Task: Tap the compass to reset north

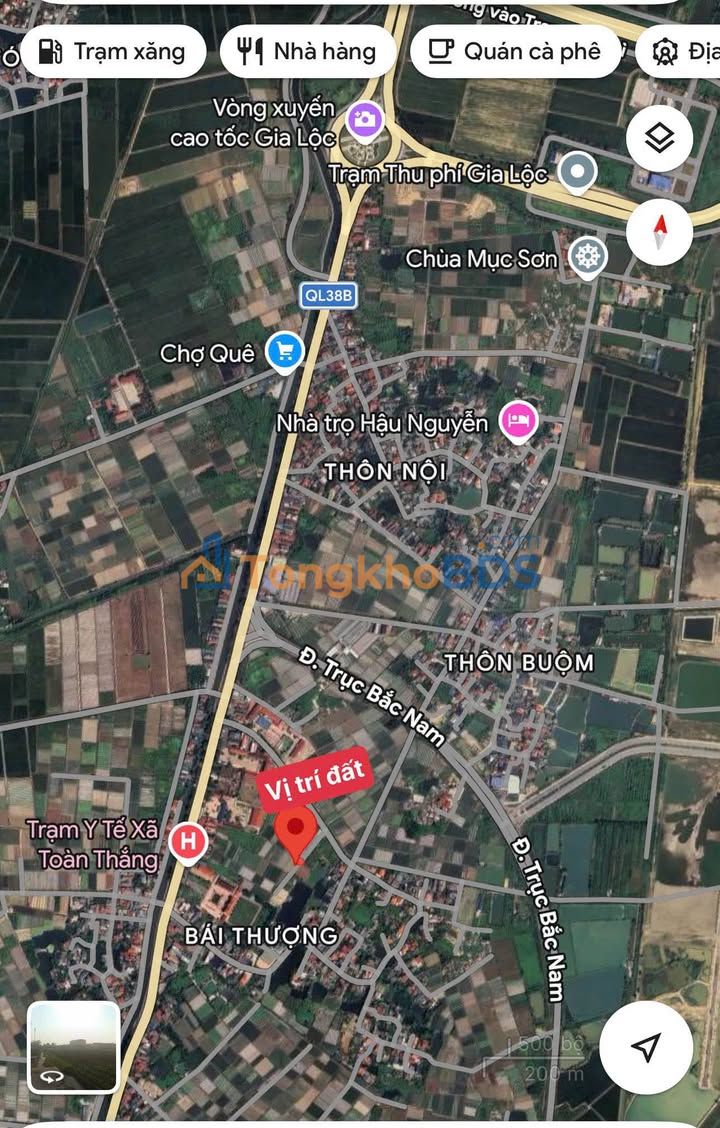Action: tap(659, 232)
